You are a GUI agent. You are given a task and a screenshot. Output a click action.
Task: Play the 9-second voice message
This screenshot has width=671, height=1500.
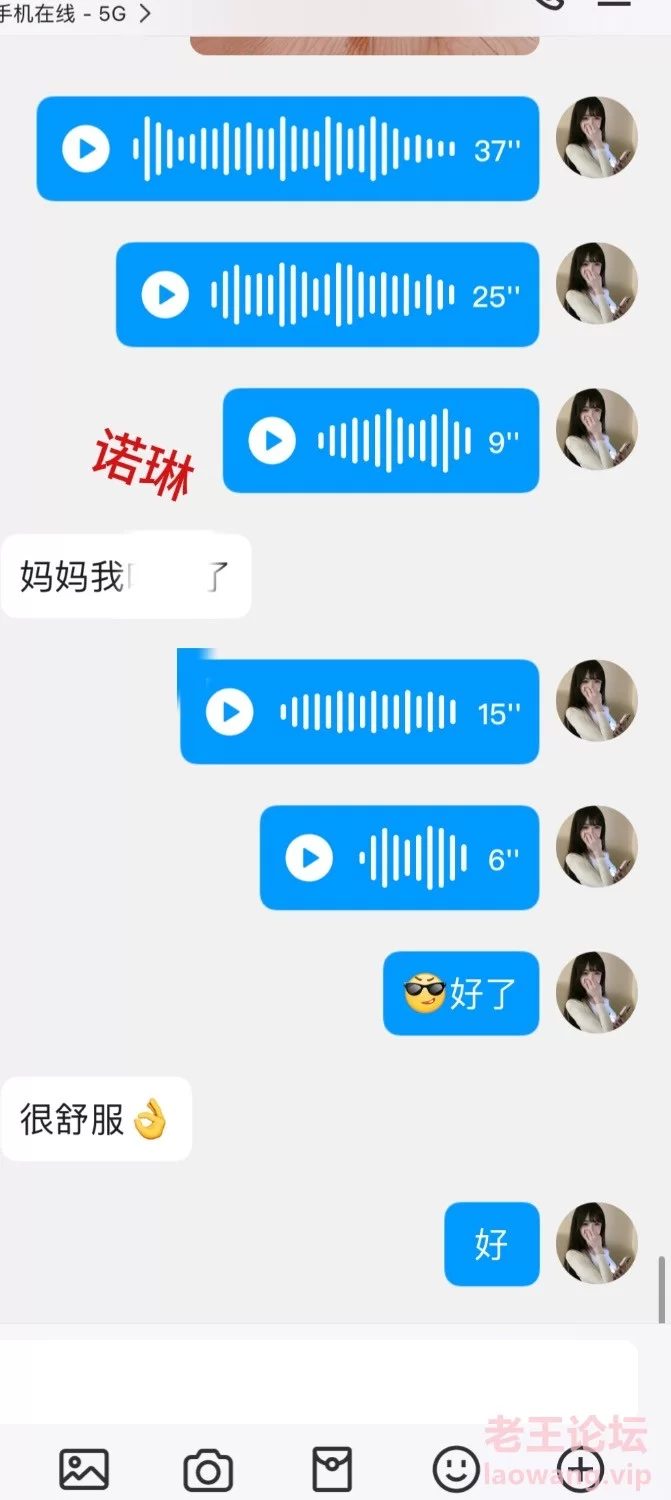pos(272,441)
